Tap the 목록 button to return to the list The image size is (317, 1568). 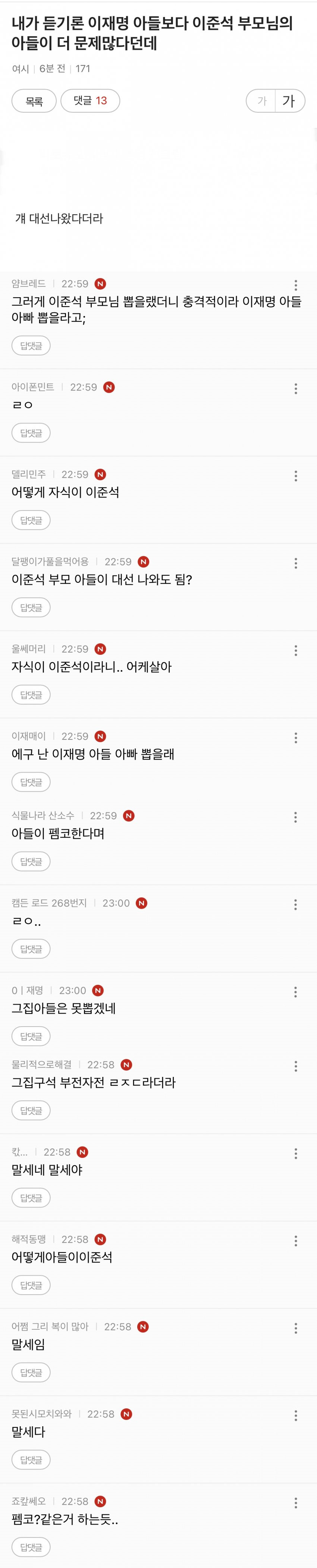click(x=34, y=101)
